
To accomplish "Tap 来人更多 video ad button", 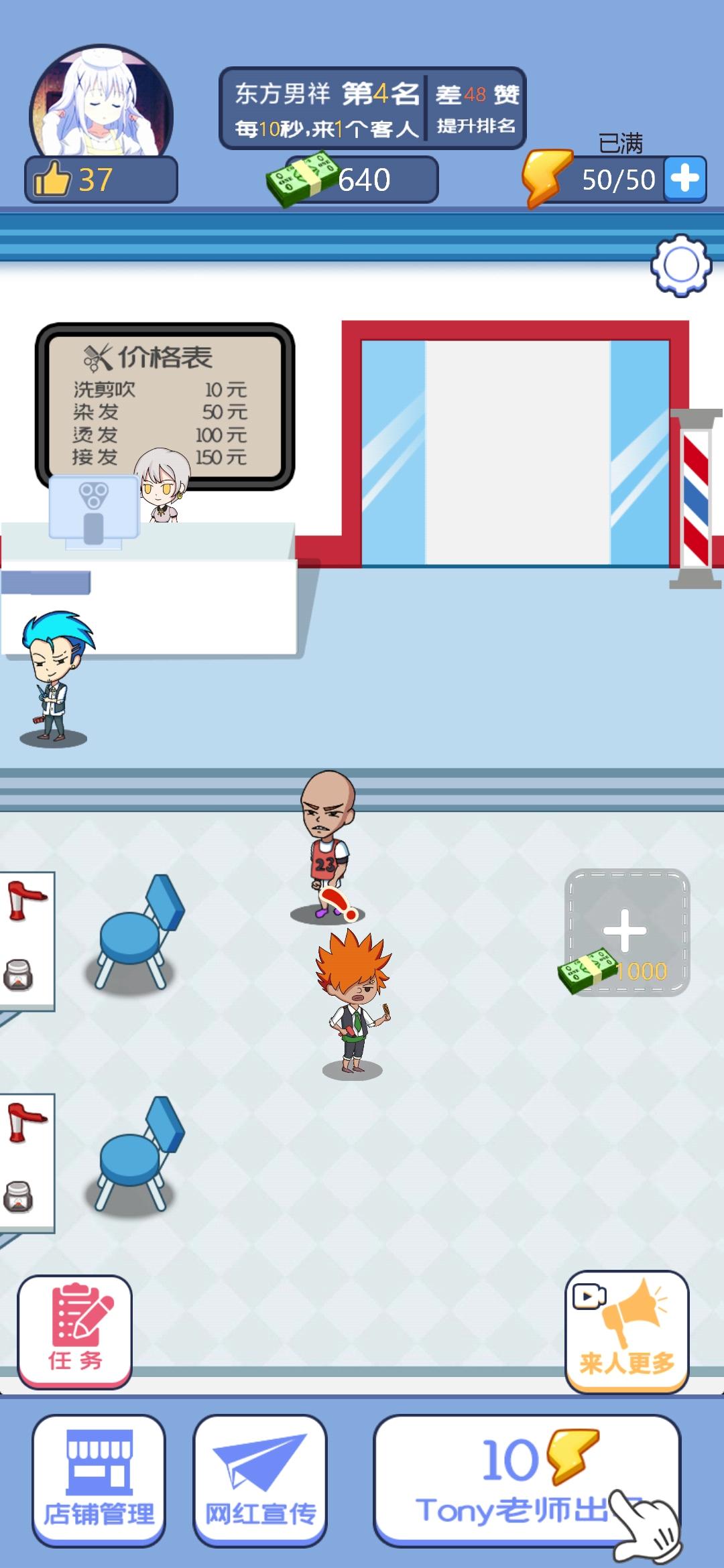I will (627, 1331).
